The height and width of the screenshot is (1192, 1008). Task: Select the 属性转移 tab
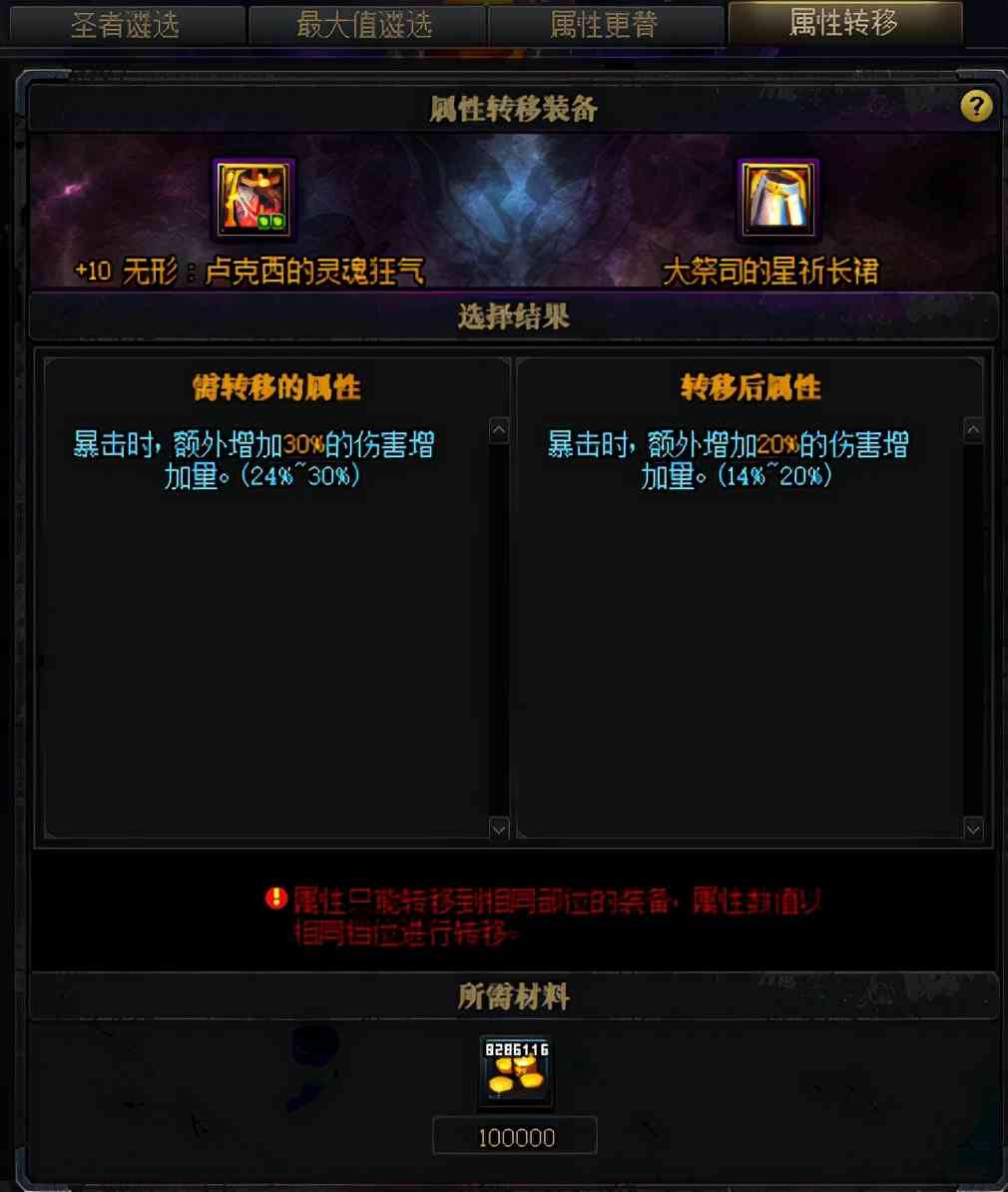[x=844, y=22]
